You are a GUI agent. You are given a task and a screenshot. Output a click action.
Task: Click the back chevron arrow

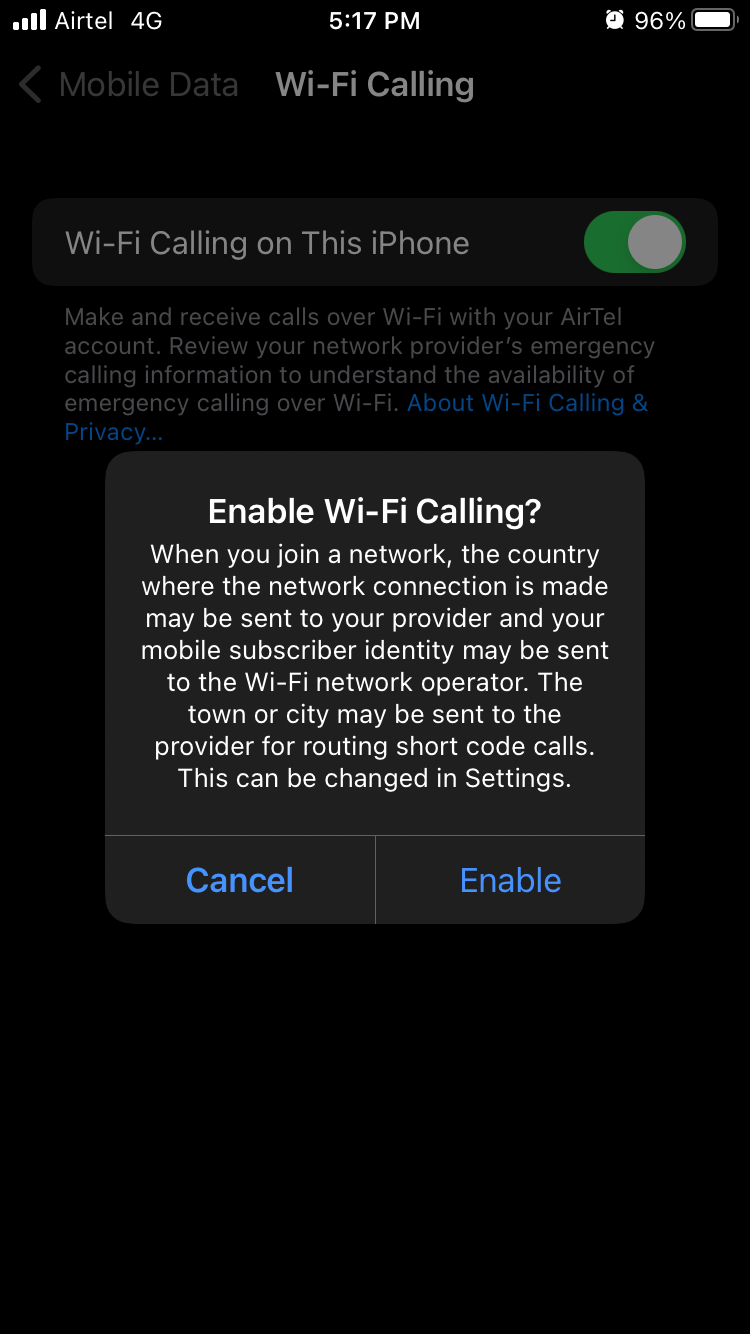[28, 85]
